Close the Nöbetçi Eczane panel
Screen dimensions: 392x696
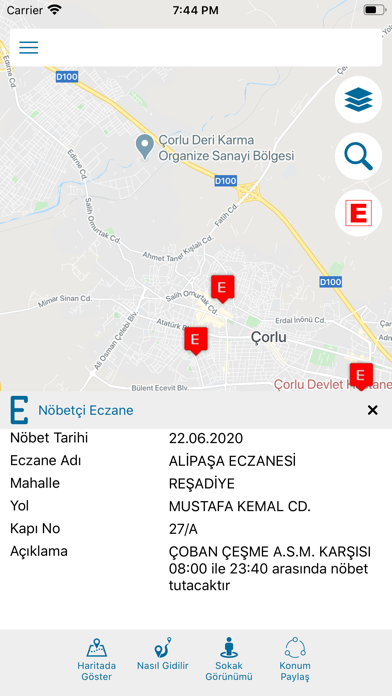coord(372,410)
